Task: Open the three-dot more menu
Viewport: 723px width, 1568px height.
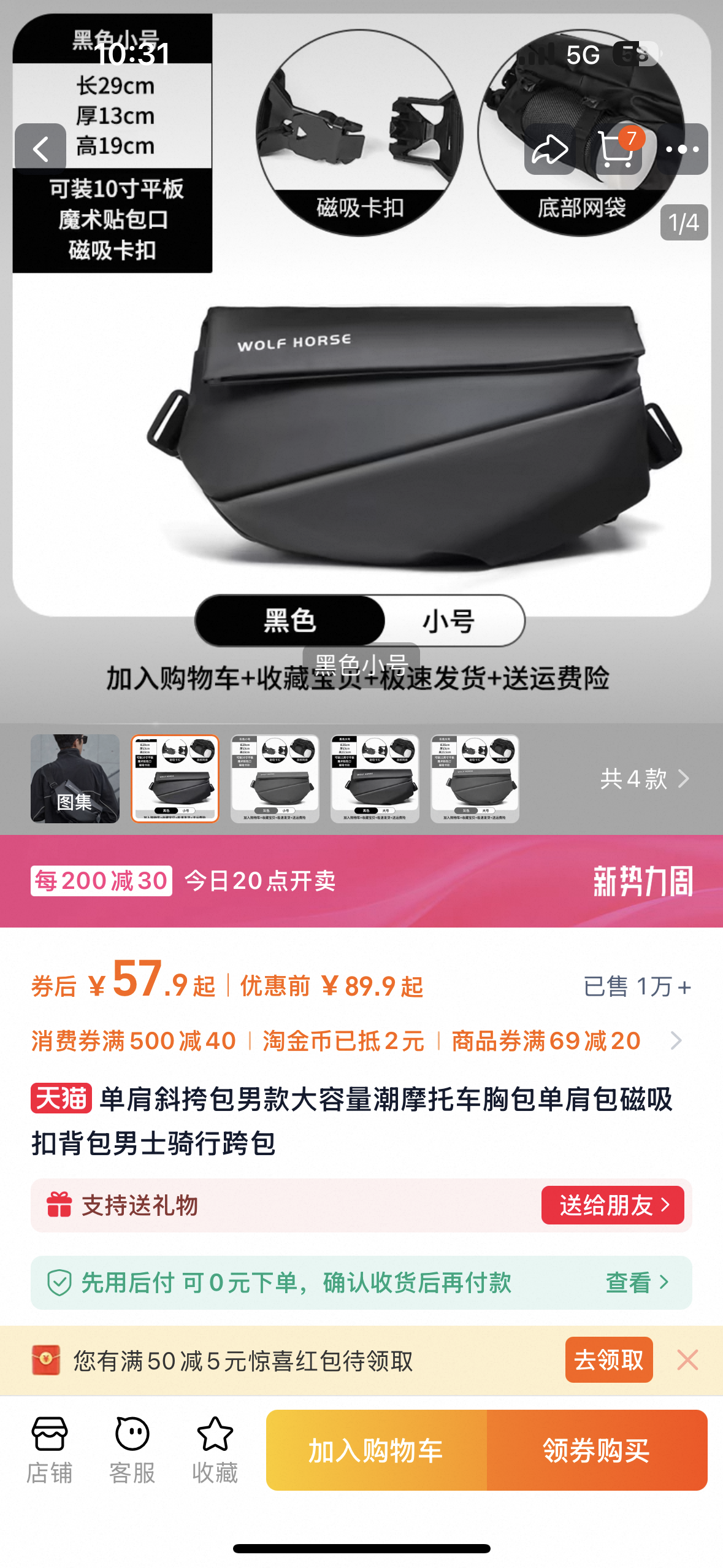Action: 682,149
